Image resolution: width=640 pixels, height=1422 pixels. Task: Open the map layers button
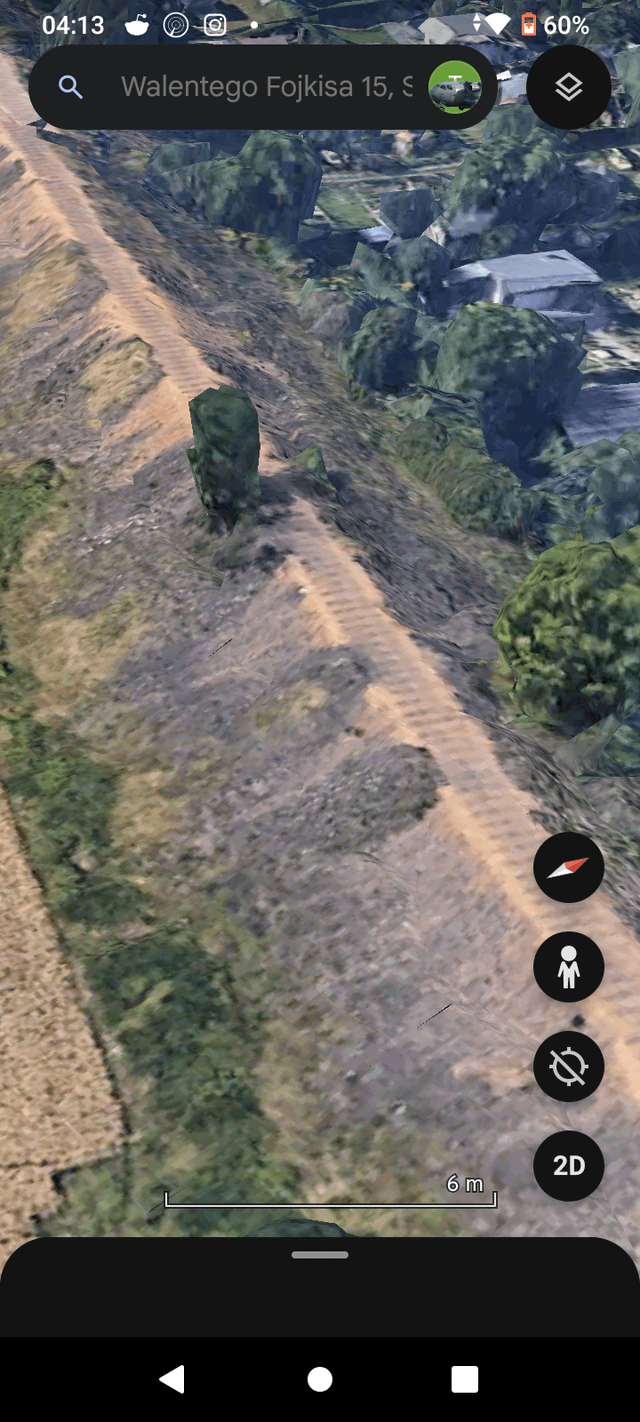[x=569, y=87]
